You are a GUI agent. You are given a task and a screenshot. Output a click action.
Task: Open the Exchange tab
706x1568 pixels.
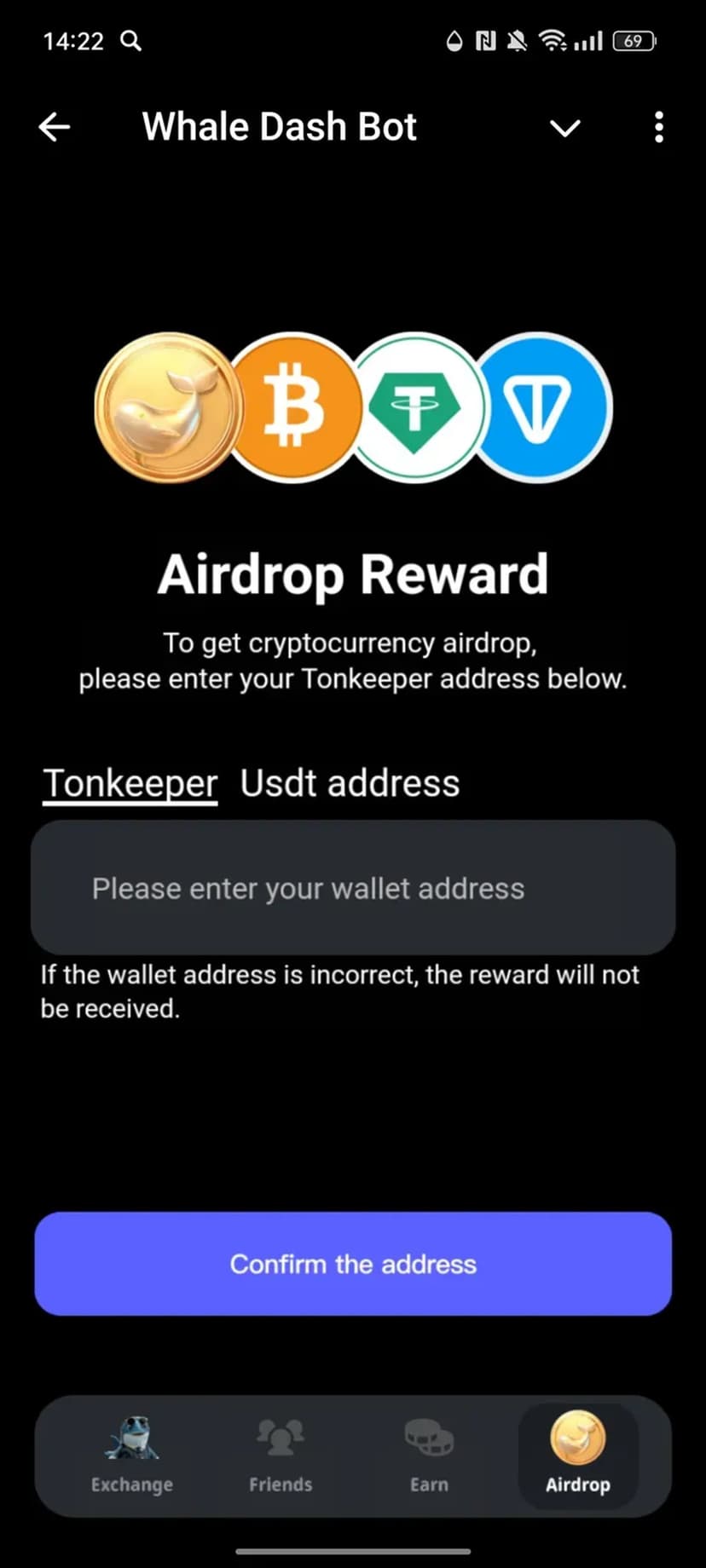click(132, 1456)
